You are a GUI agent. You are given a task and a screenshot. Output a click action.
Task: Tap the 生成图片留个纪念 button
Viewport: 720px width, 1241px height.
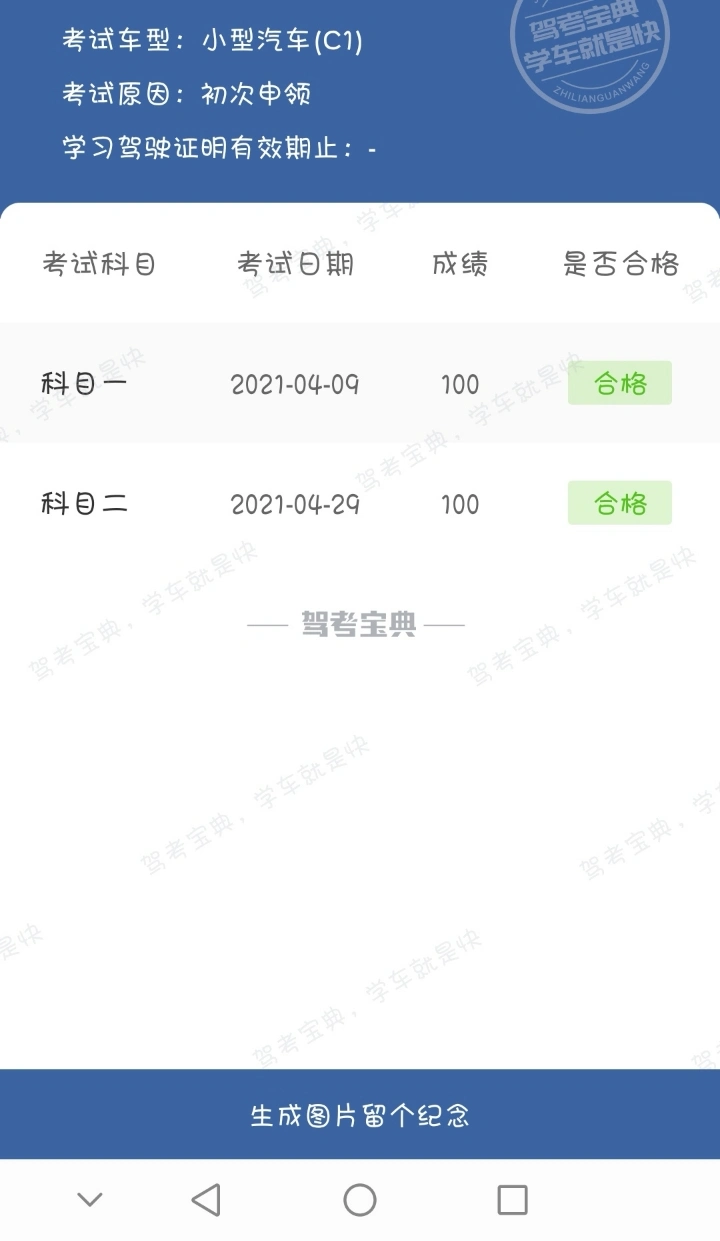360,1114
